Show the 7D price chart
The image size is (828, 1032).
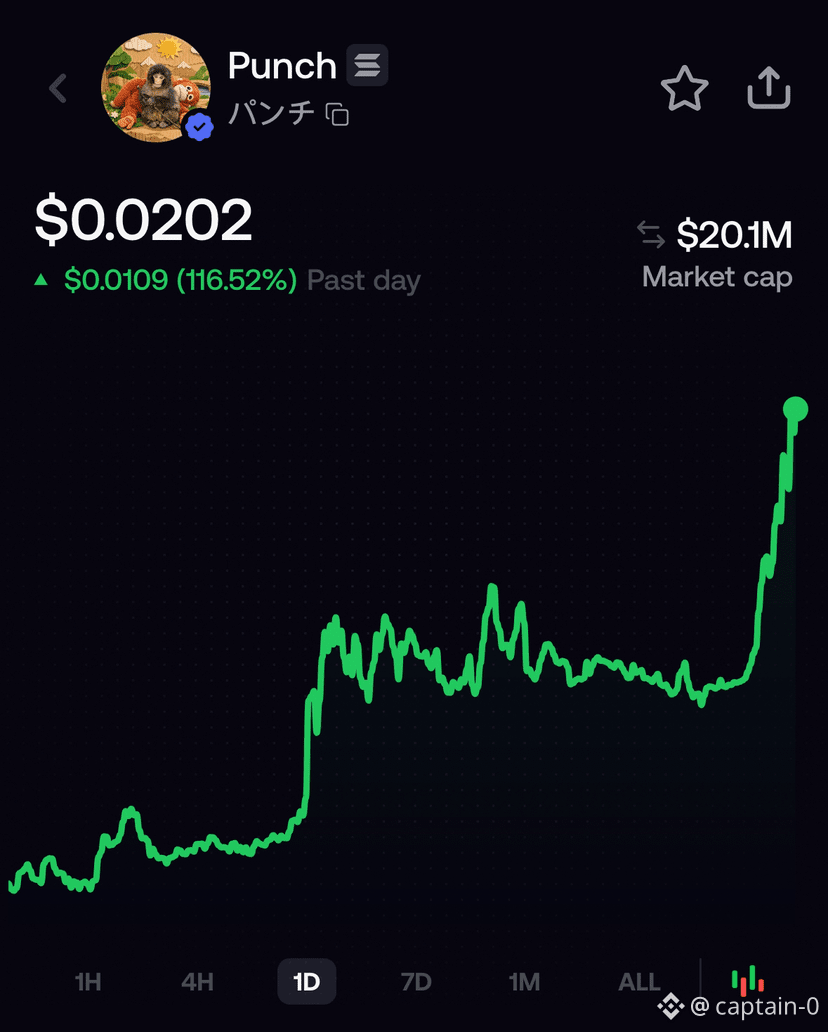(415, 982)
